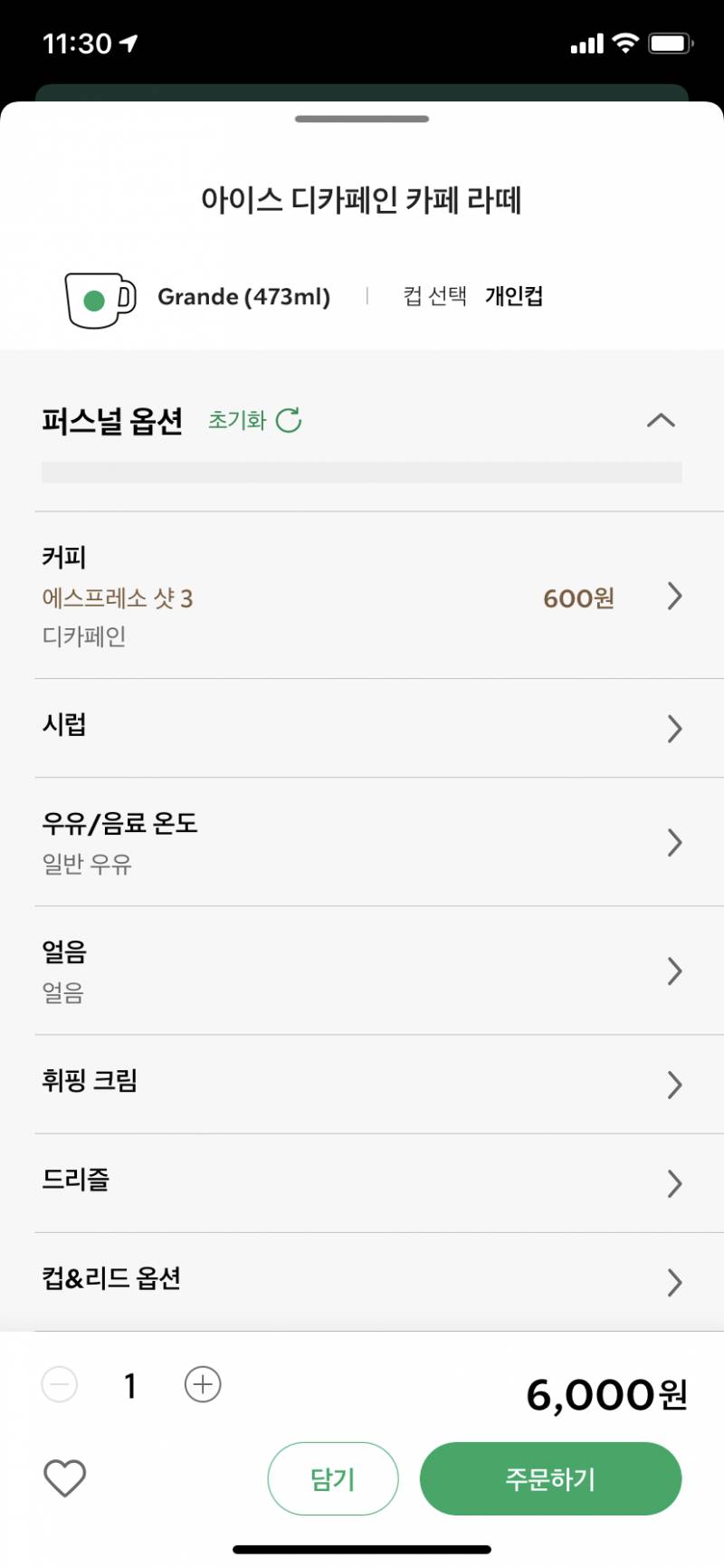Tap the plus icon to increase quantity

coord(202,1384)
